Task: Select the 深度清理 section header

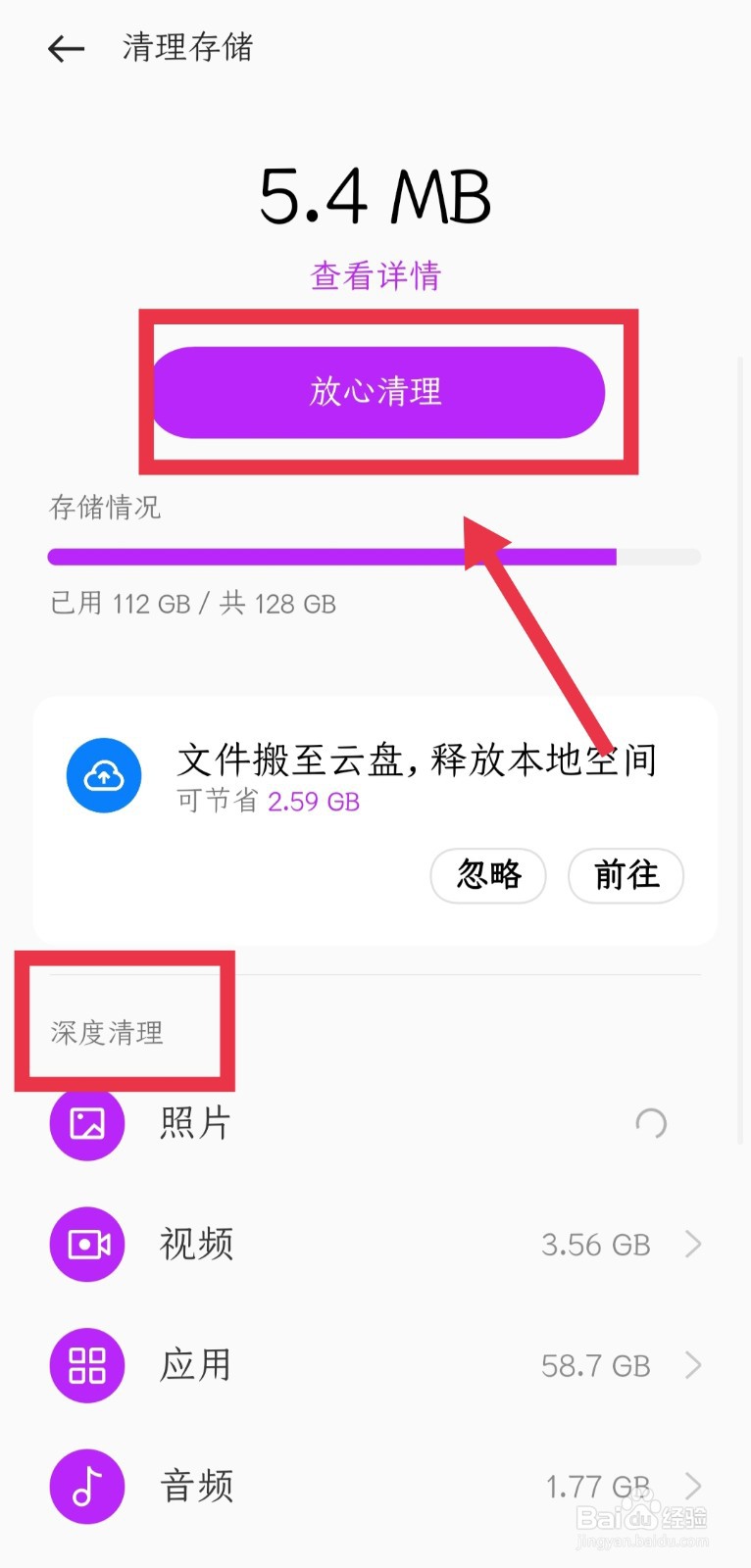Action: (x=106, y=1033)
